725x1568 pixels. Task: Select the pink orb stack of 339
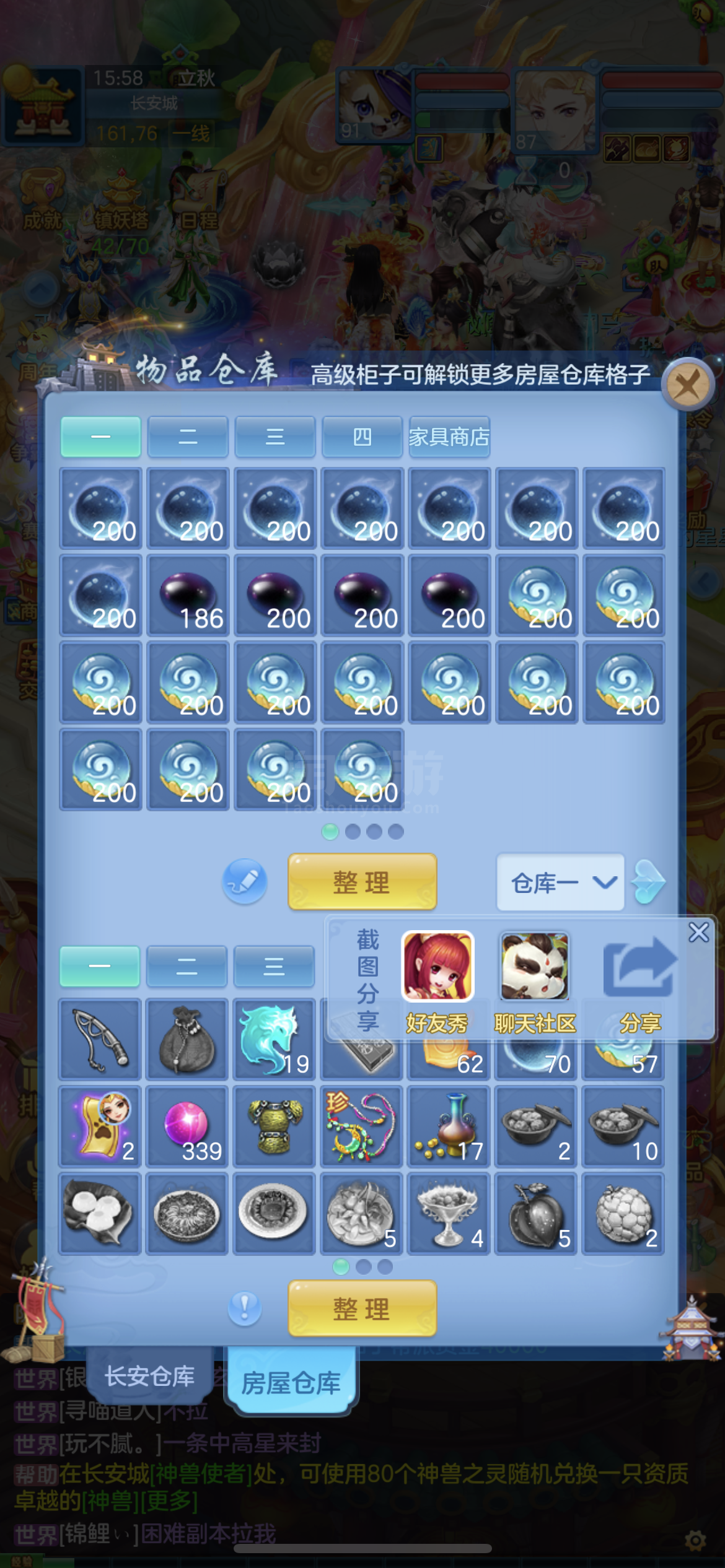(187, 1126)
